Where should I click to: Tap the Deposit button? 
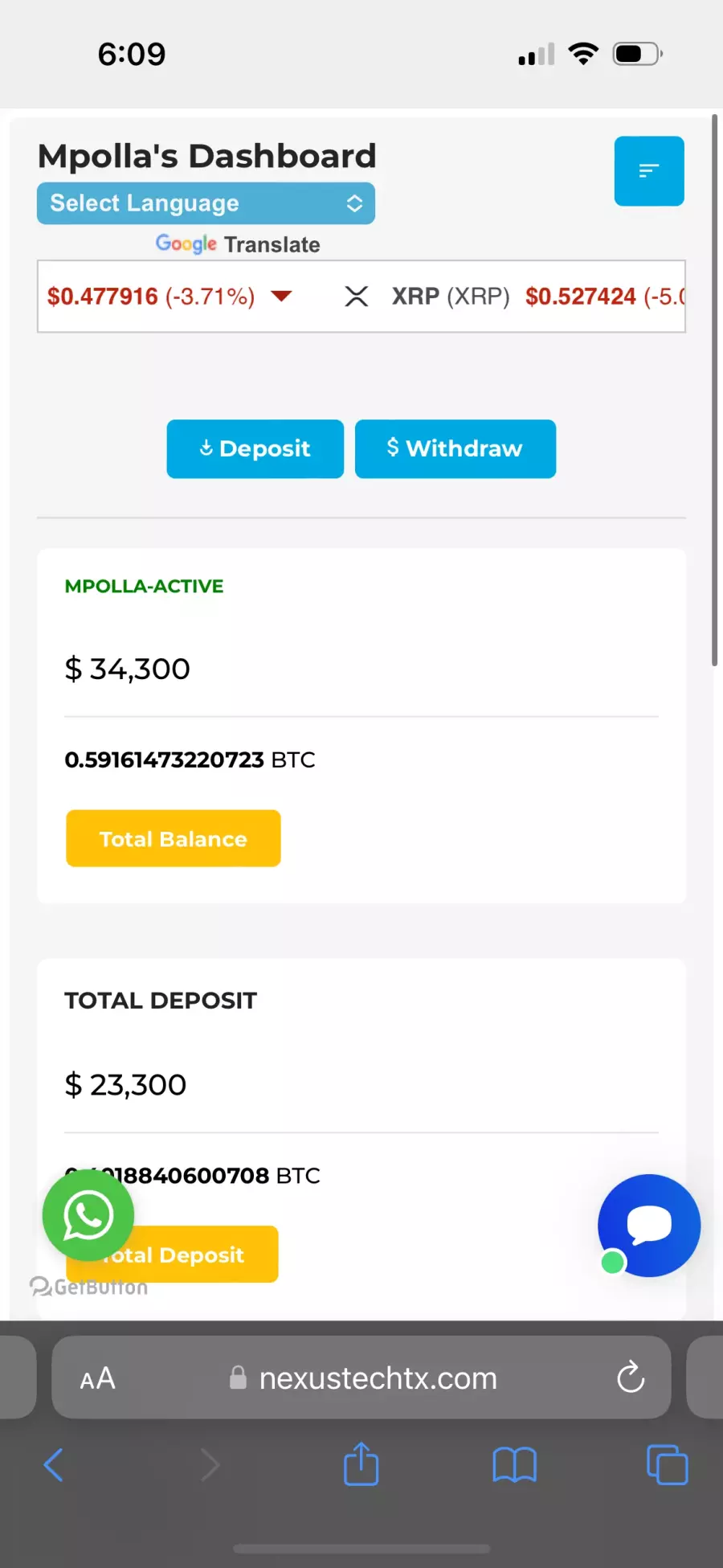coord(255,448)
